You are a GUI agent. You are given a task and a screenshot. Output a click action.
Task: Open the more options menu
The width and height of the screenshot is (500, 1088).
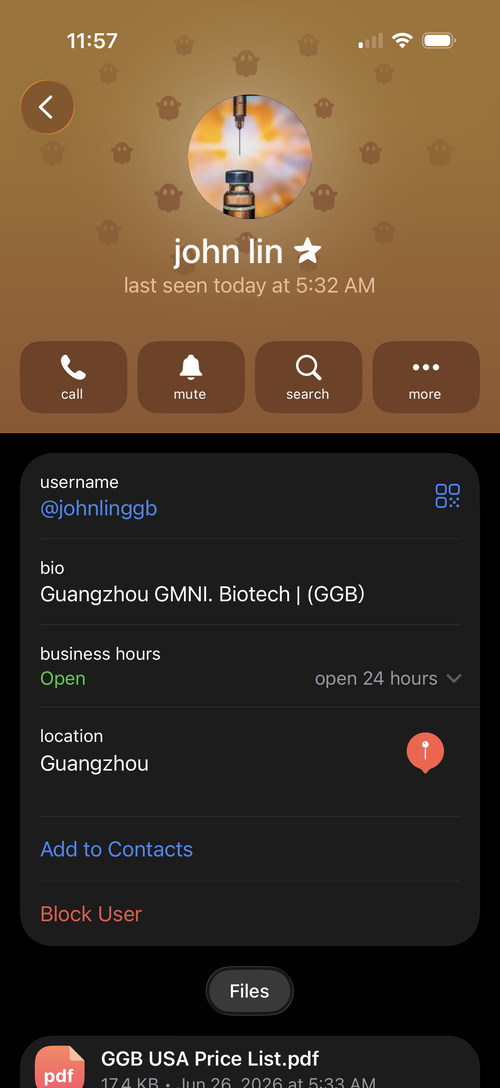point(426,377)
